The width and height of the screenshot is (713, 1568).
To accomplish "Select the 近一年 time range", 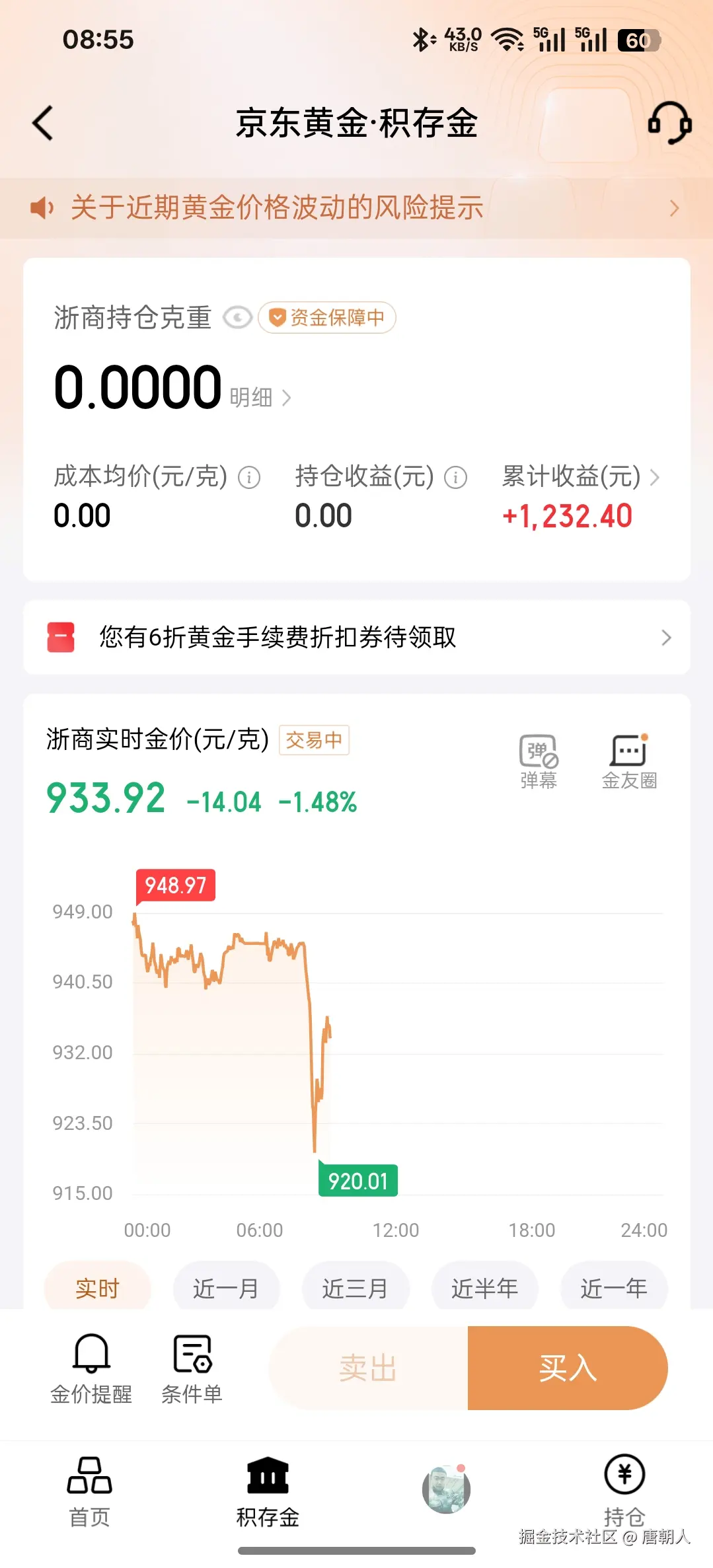I will coord(613,1287).
